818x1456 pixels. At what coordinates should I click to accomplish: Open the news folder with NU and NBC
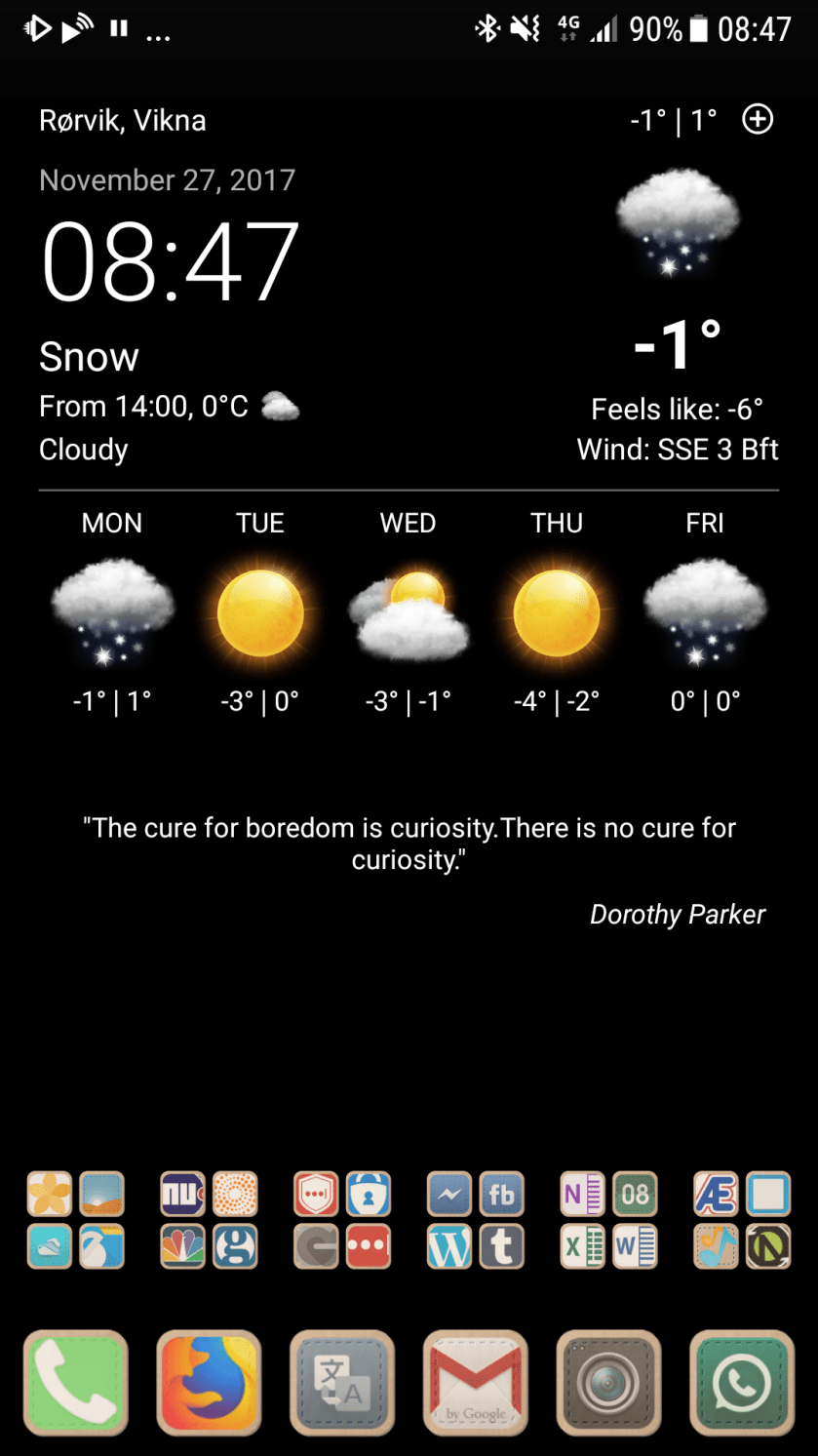[x=209, y=1220]
